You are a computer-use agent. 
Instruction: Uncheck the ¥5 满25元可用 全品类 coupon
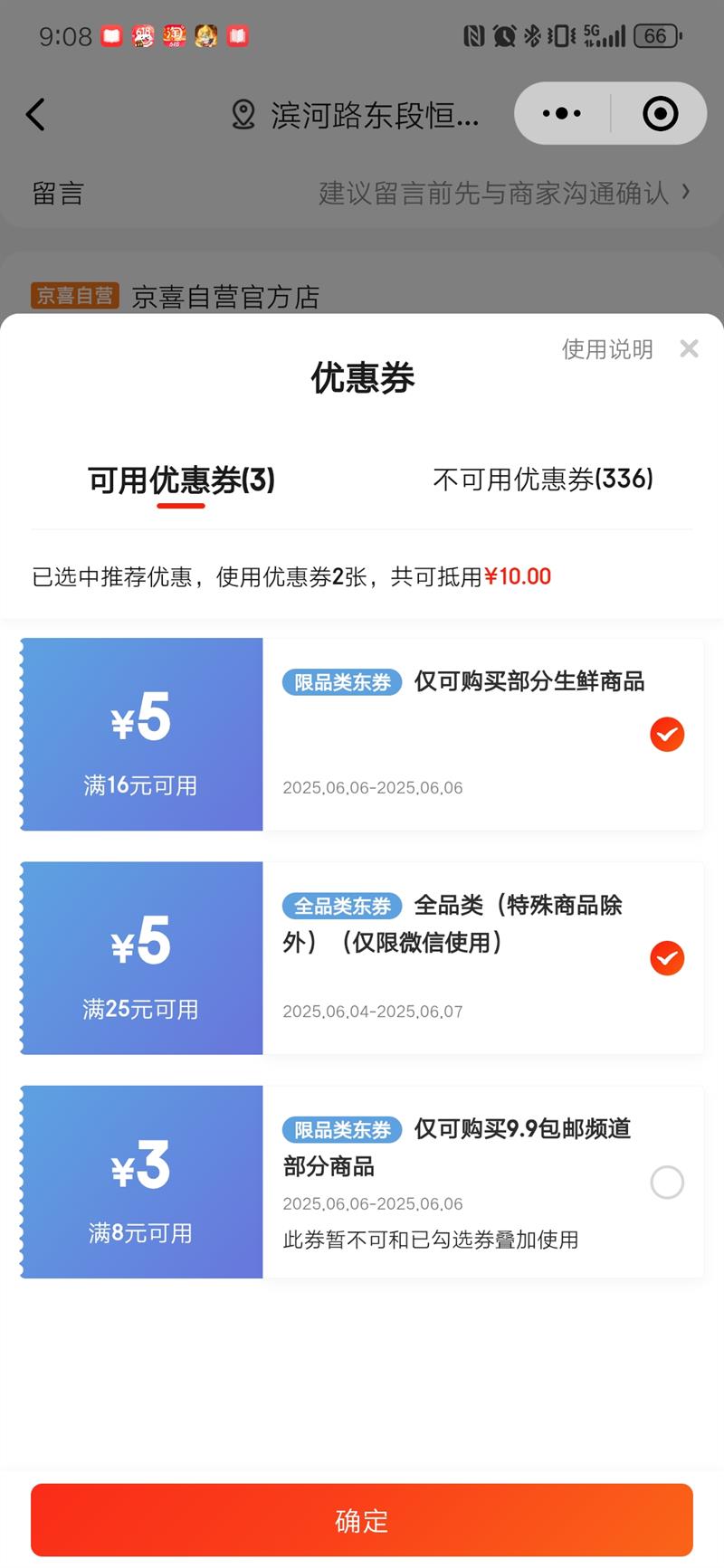click(667, 958)
